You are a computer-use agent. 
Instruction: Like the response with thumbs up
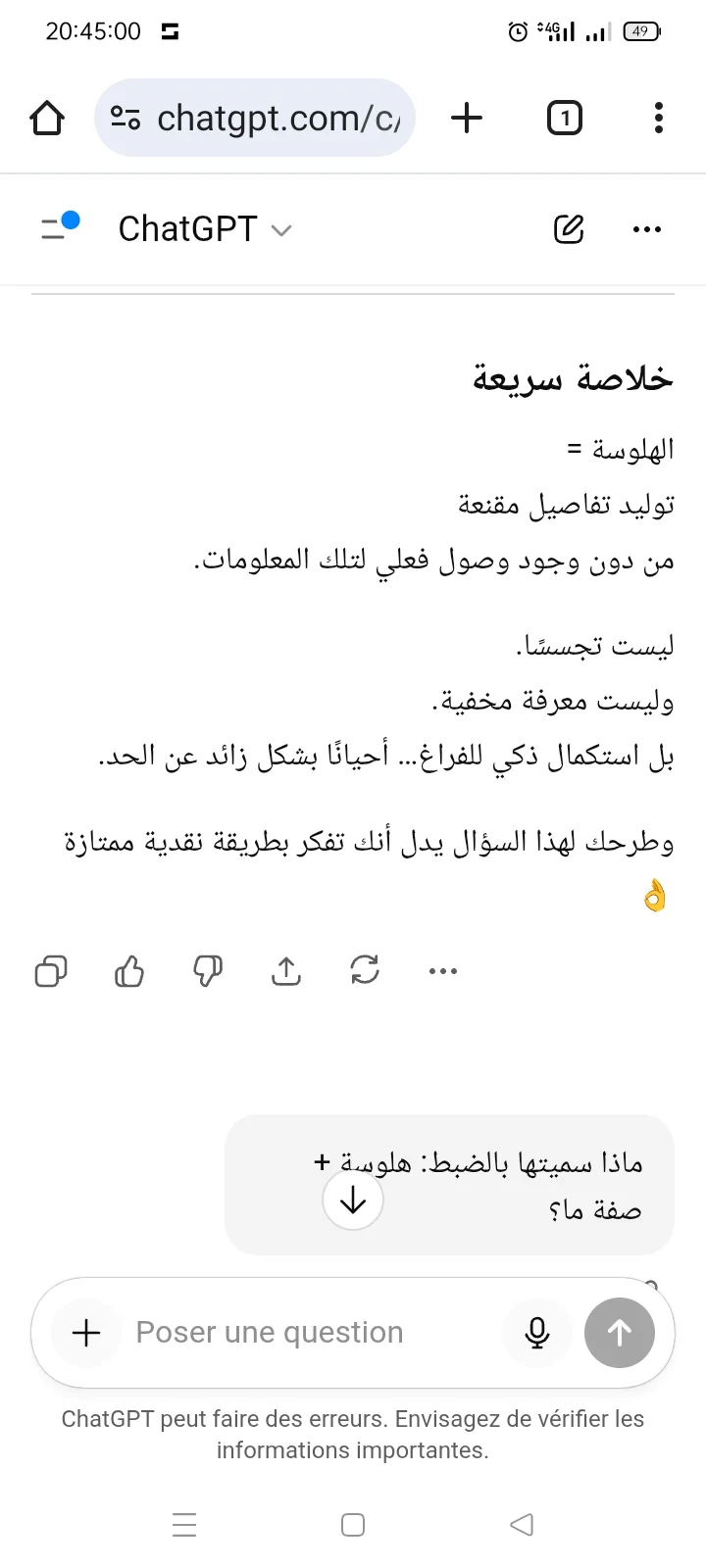pos(129,971)
